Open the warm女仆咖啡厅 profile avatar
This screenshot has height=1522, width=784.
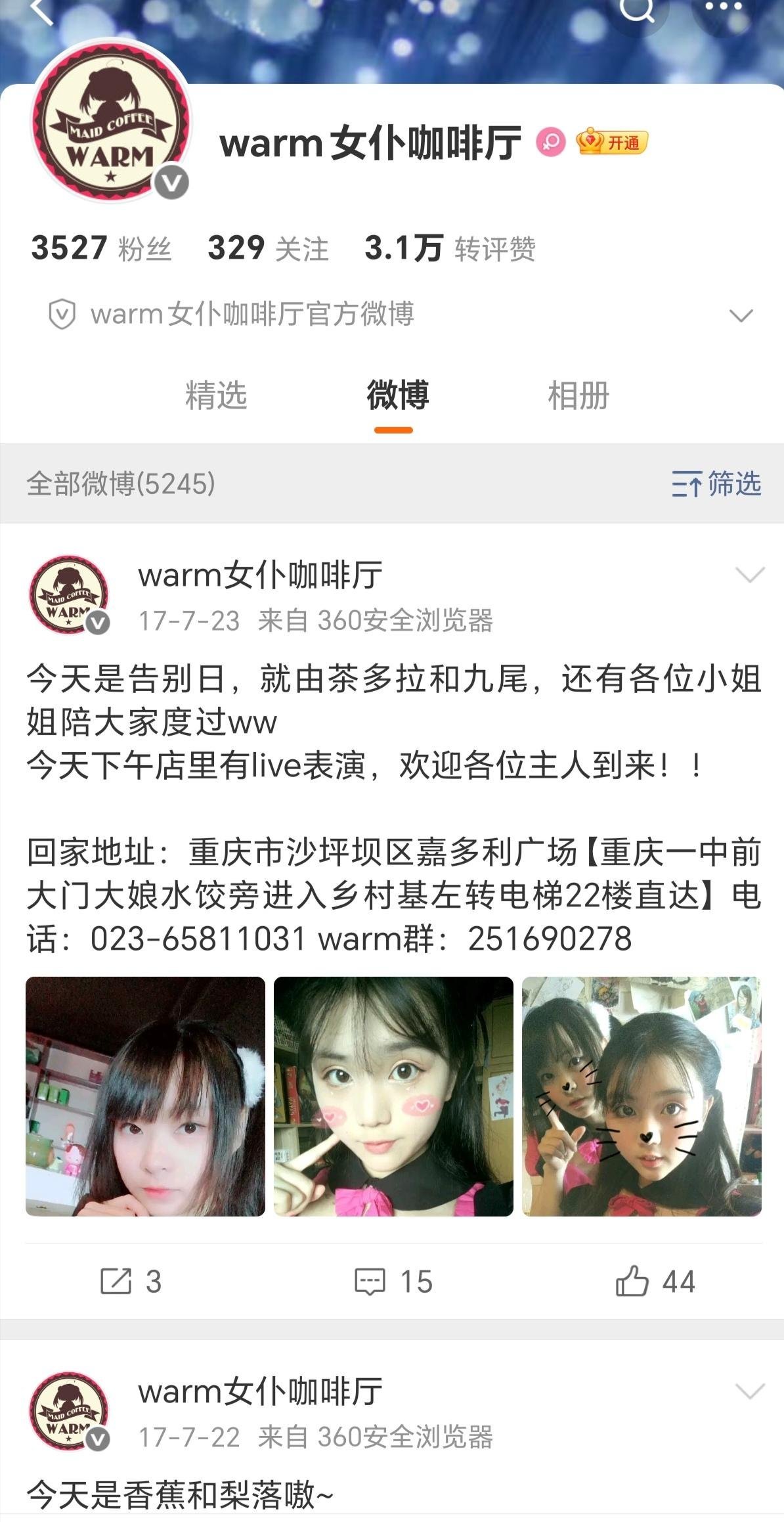pos(110,122)
